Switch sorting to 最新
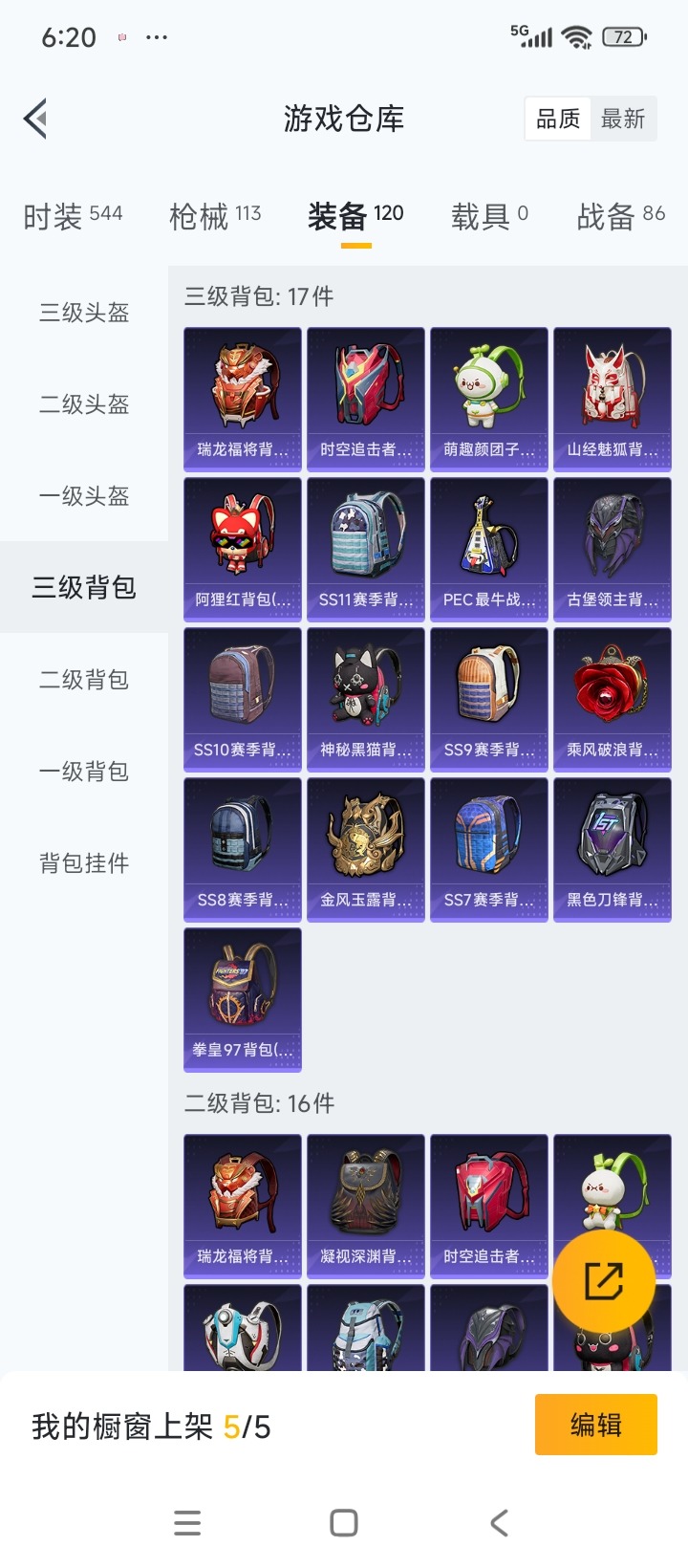The height and width of the screenshot is (1568, 688). click(625, 119)
